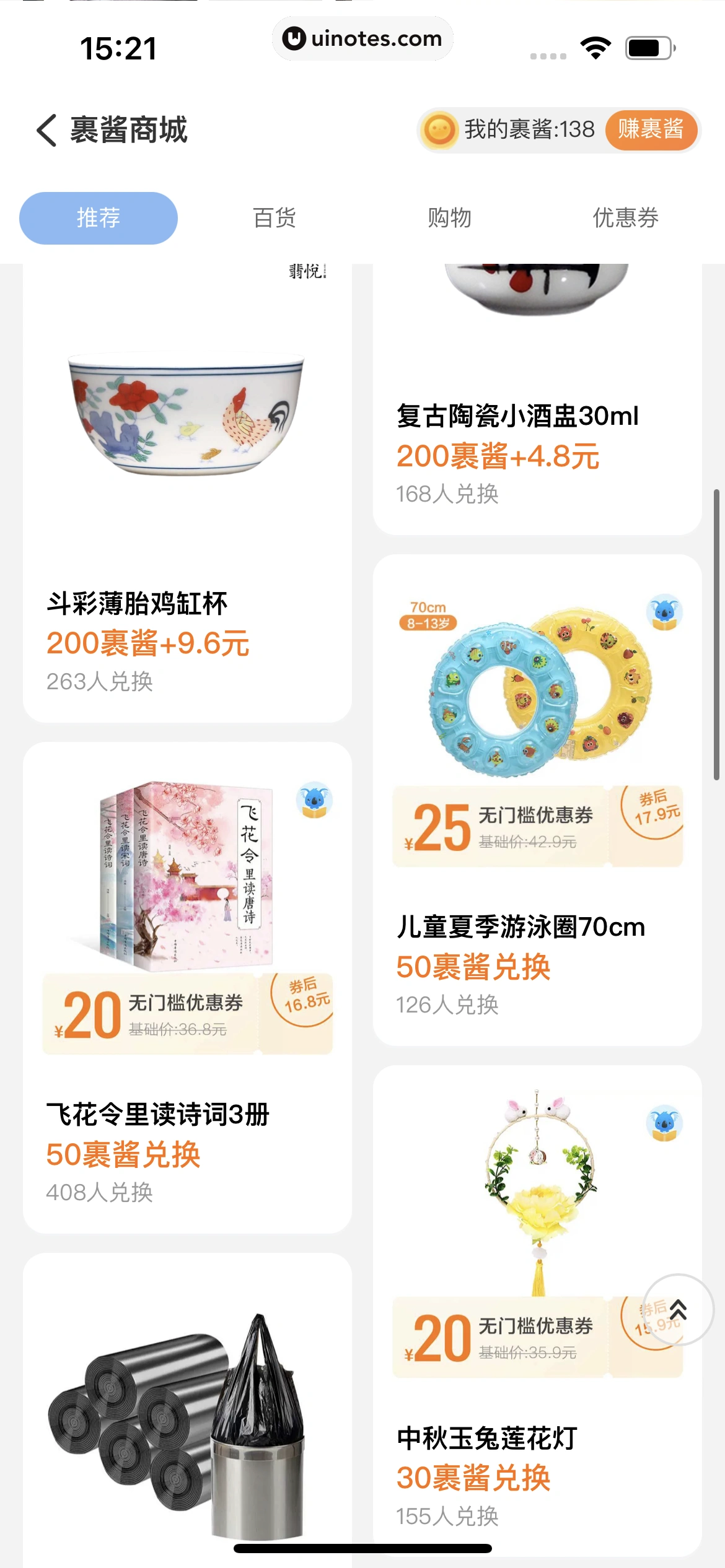Switch to the 百货 tab

click(275, 218)
